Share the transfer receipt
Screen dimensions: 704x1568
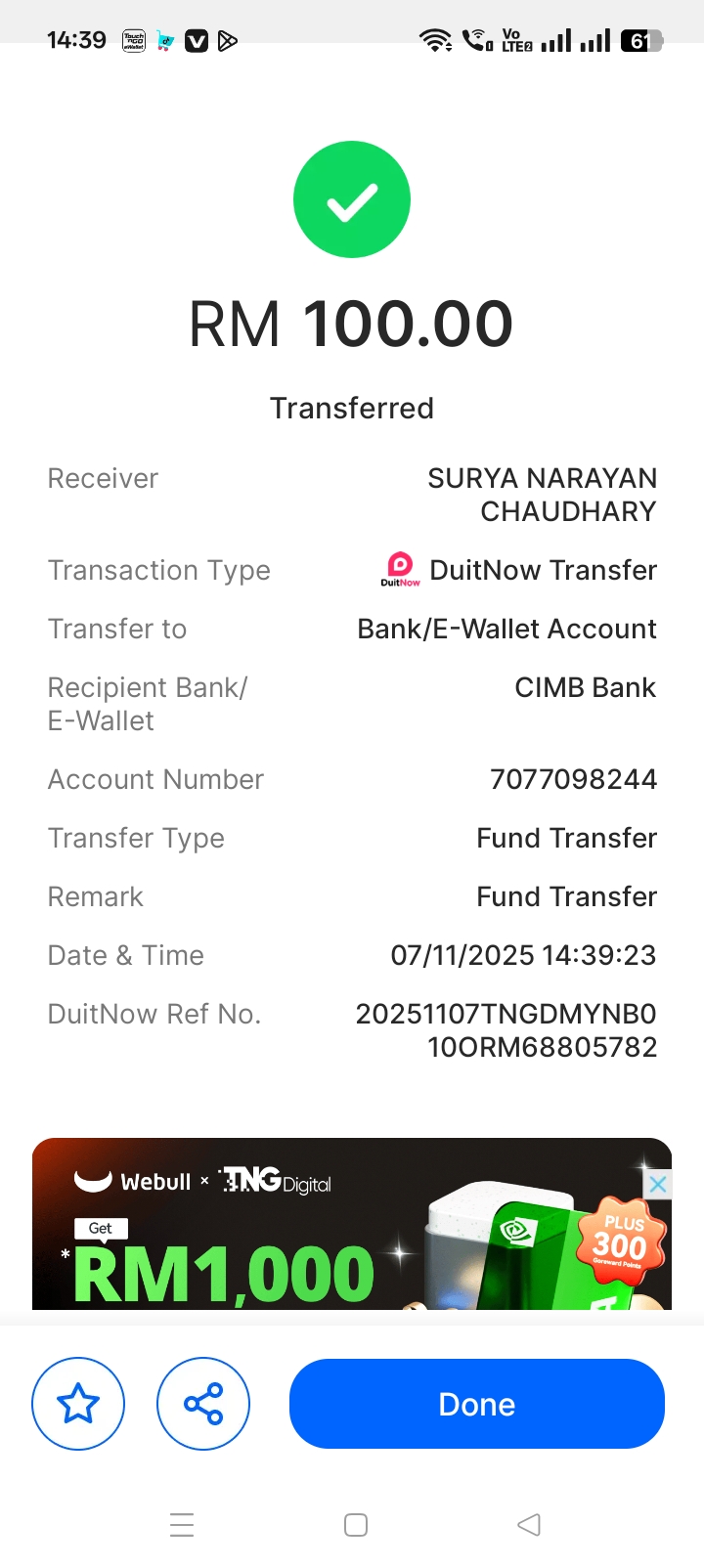[203, 1404]
